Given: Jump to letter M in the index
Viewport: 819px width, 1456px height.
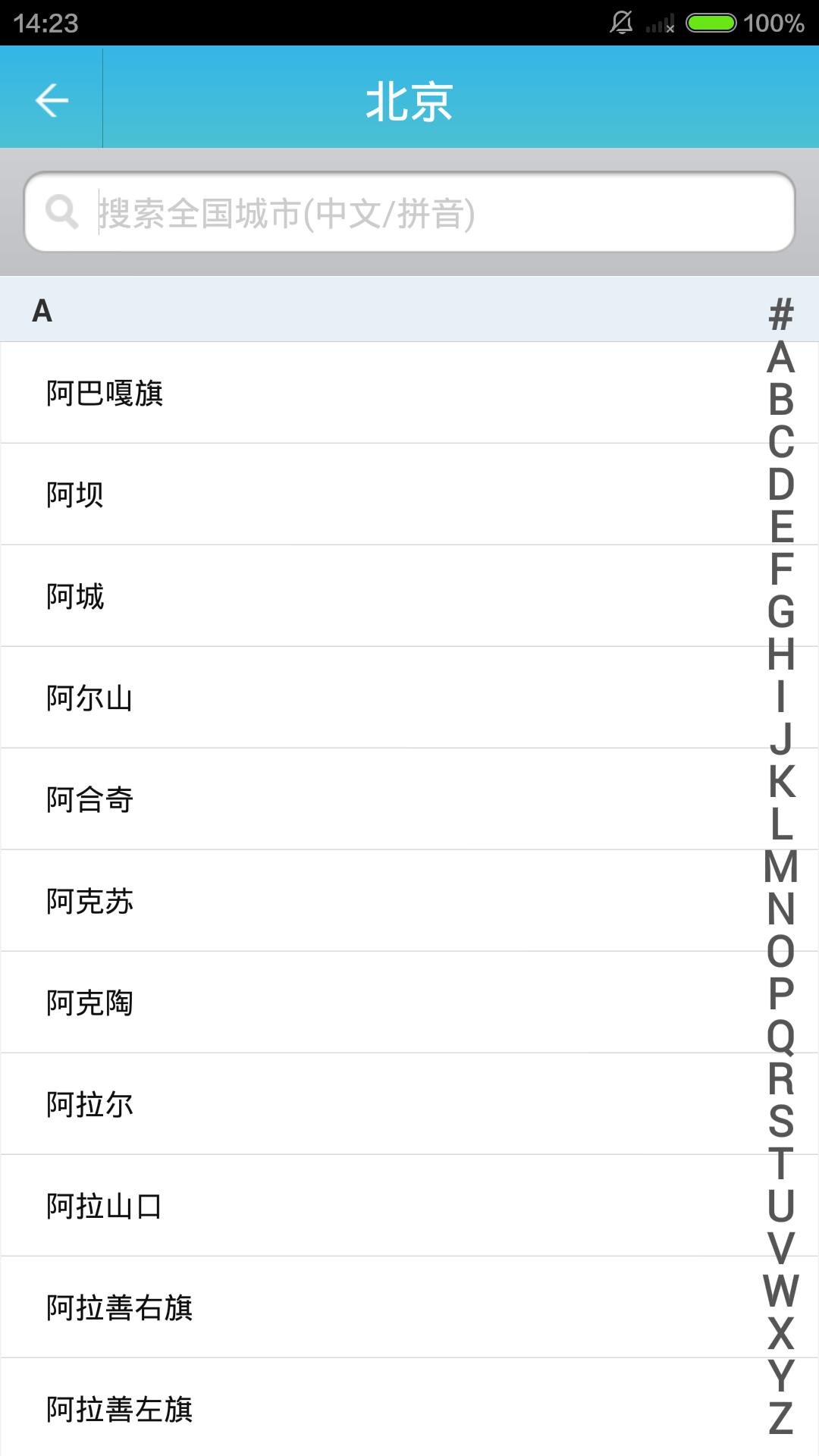Looking at the screenshot, I should pos(781,866).
